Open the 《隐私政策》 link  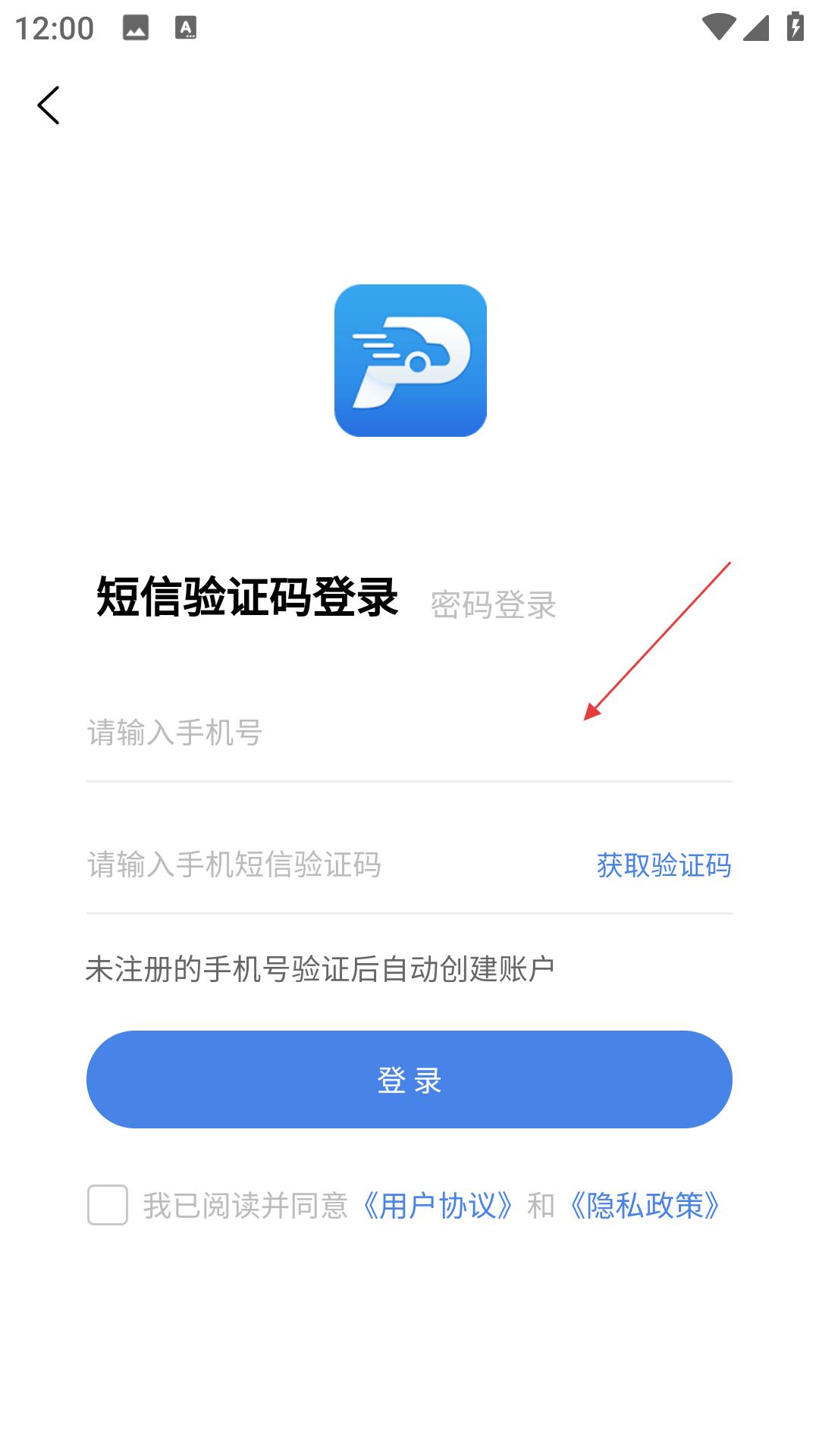pyautogui.click(x=645, y=1206)
